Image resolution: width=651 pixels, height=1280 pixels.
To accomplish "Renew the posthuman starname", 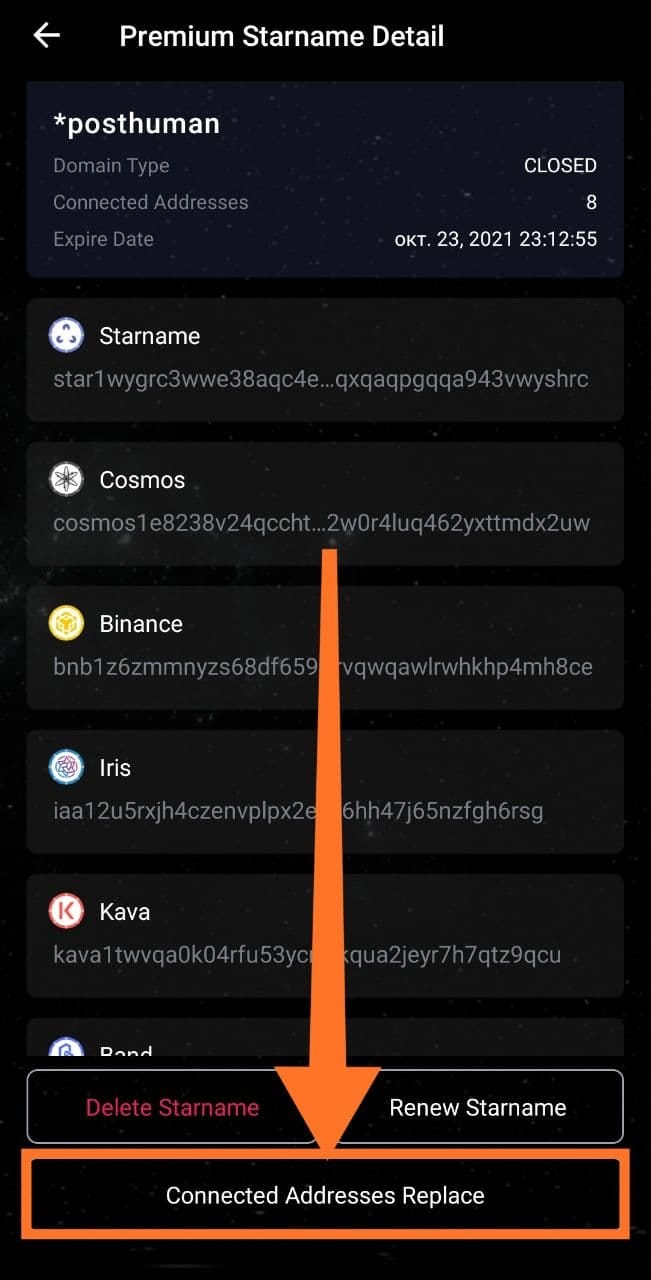I will (478, 1107).
